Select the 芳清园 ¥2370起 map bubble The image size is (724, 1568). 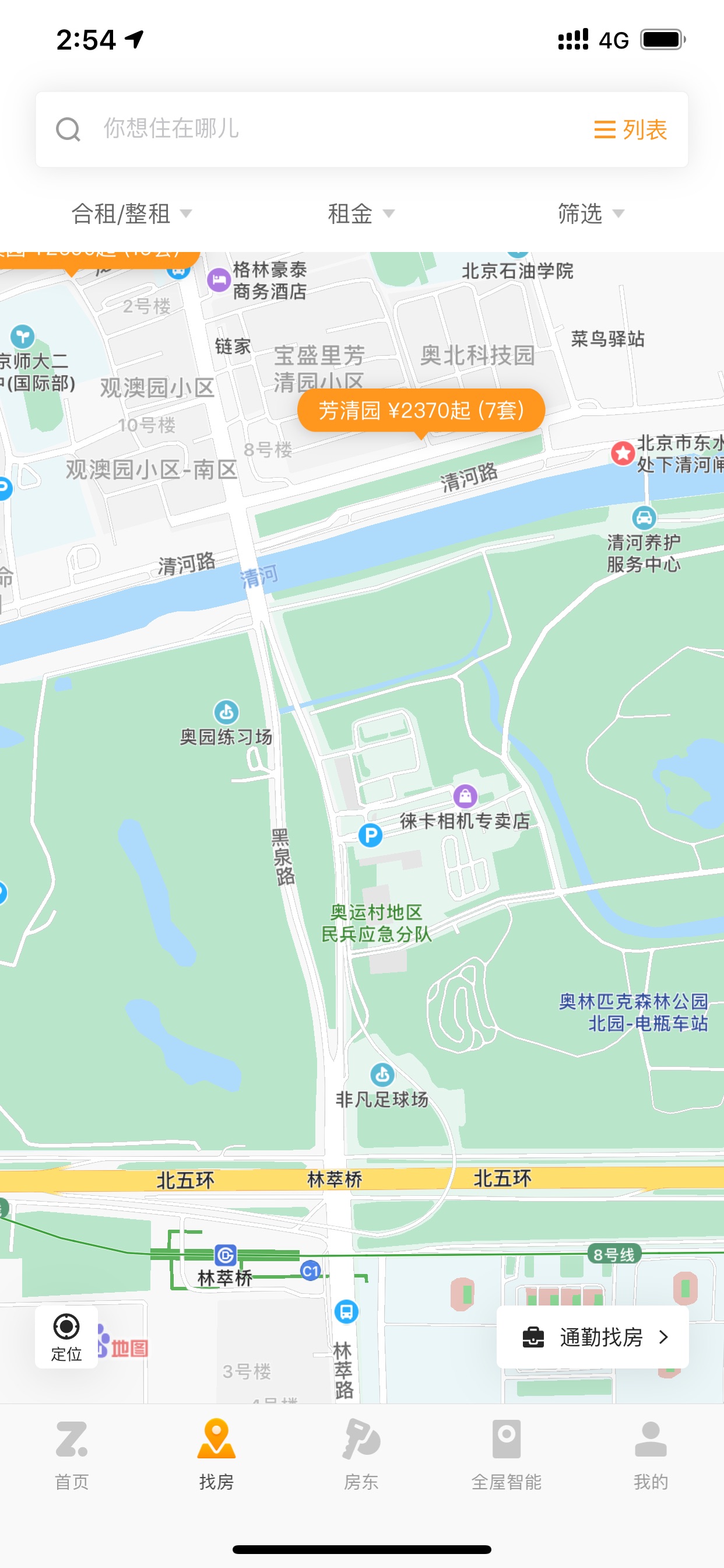pyautogui.click(x=421, y=411)
